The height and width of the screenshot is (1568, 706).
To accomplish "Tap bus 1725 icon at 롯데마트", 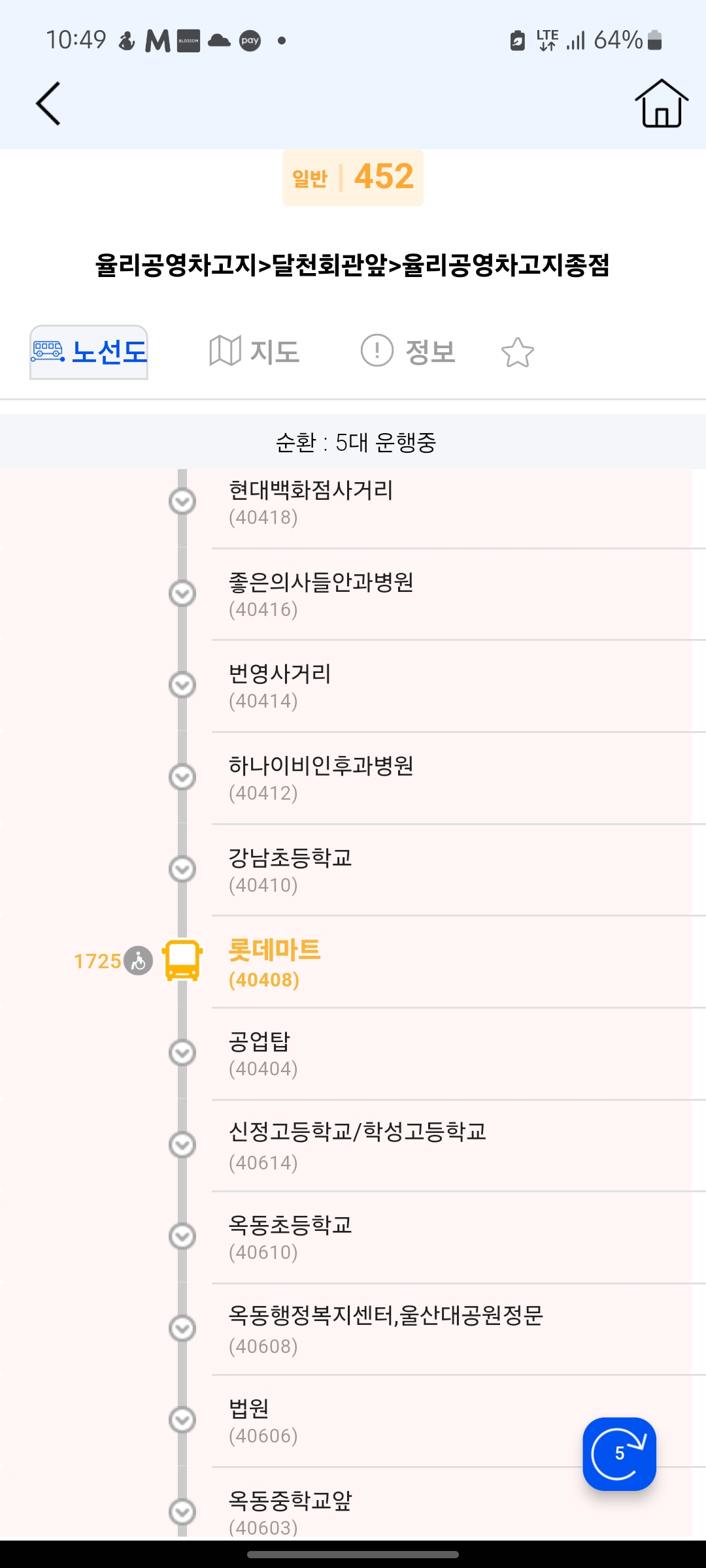I will [182, 960].
